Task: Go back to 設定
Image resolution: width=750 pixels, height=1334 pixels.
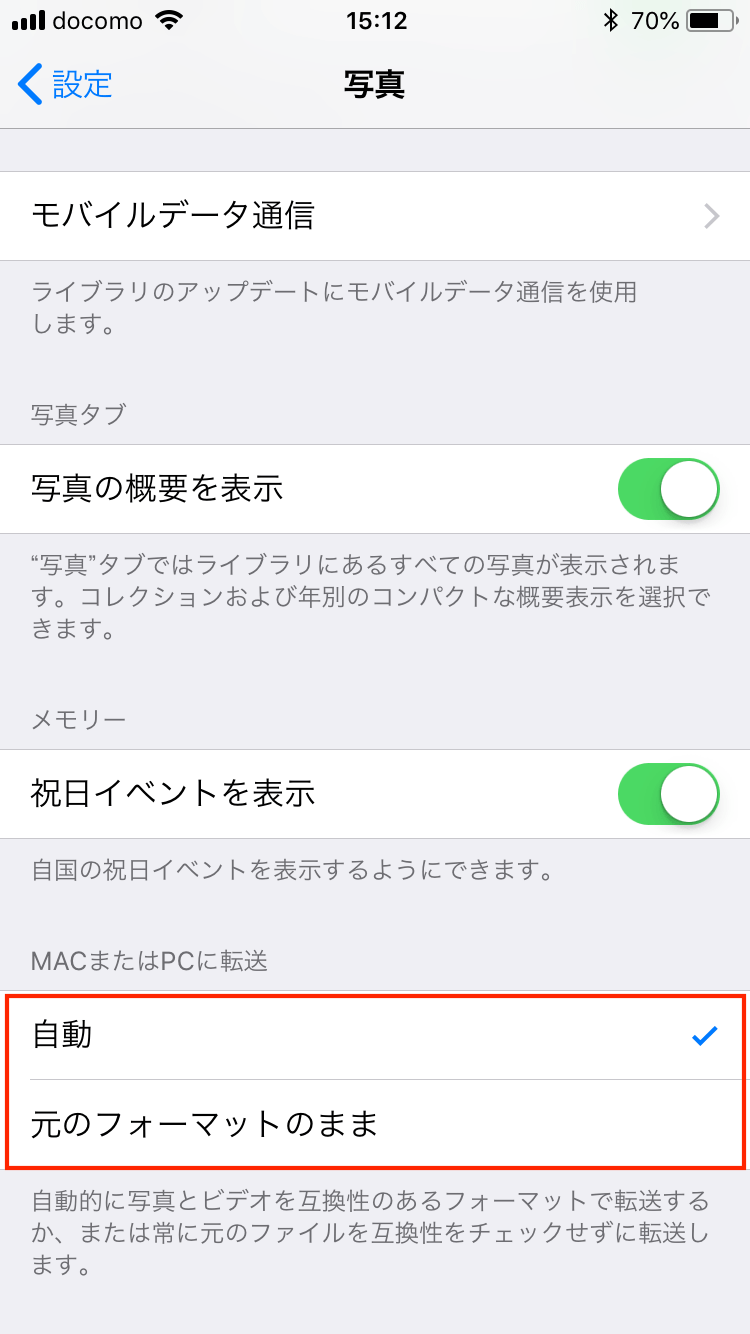Action: [x=65, y=84]
